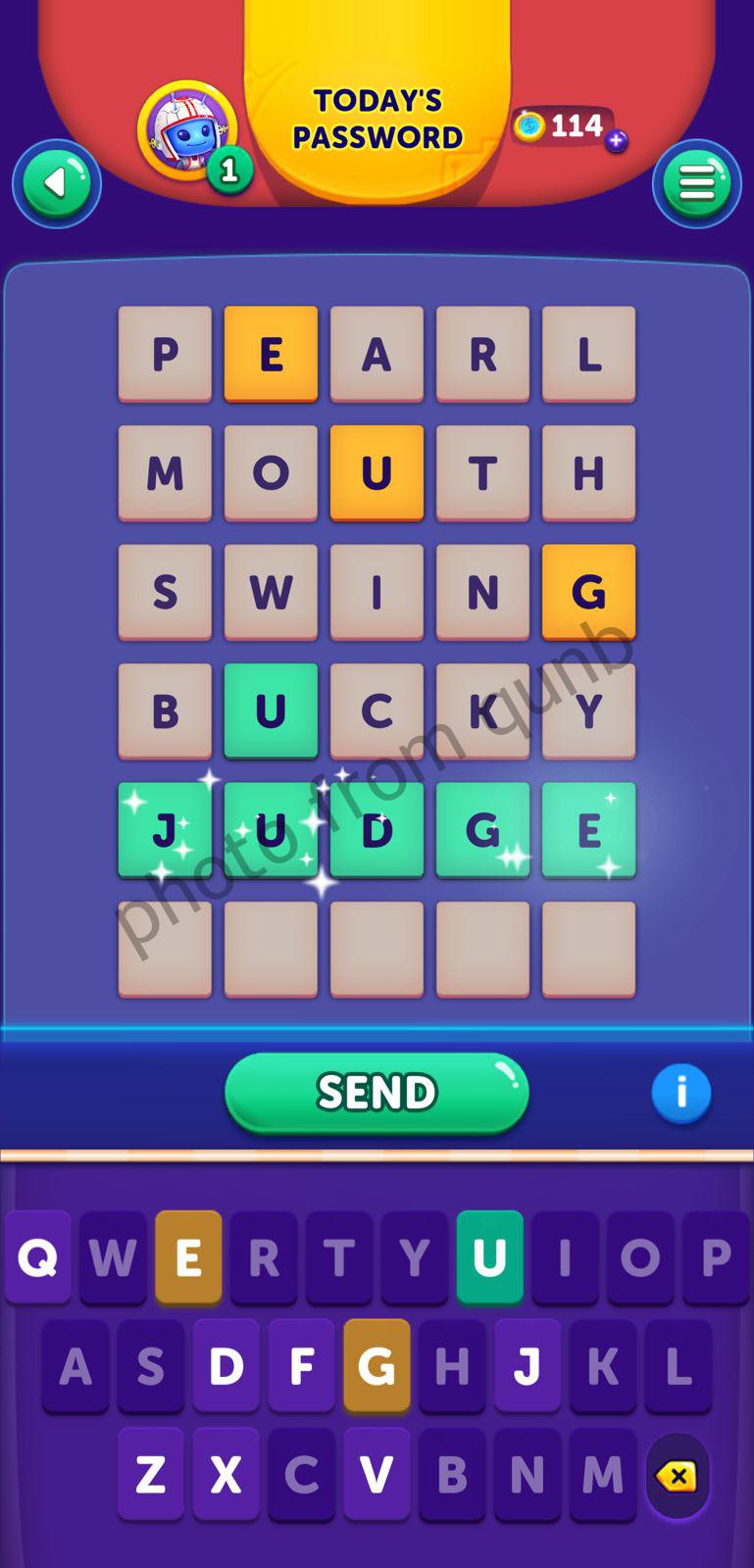Image resolution: width=754 pixels, height=1568 pixels.
Task: Tap the letter O key
Action: (639, 1256)
